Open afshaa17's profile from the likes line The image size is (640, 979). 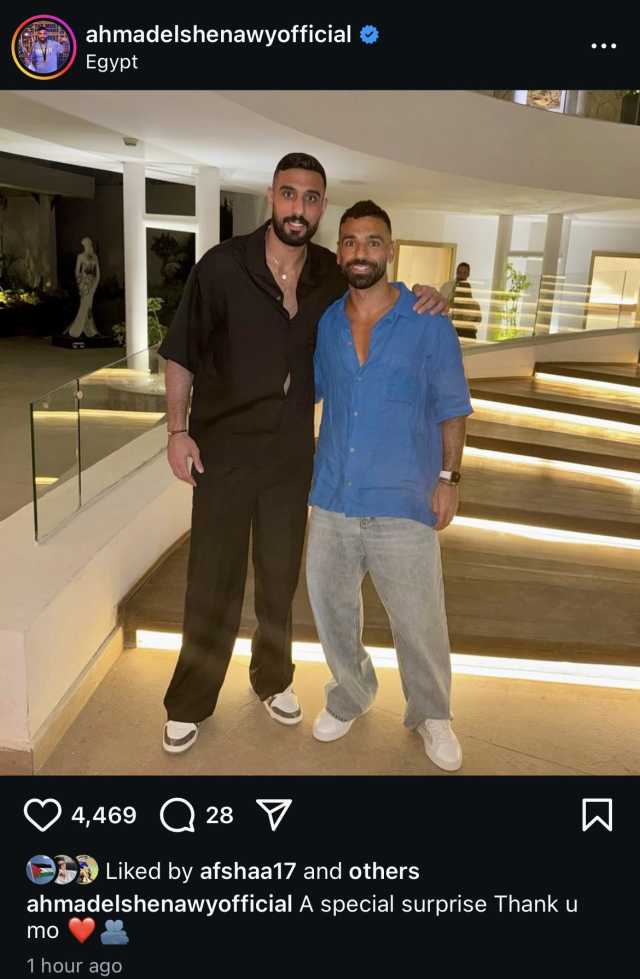pyautogui.click(x=247, y=871)
